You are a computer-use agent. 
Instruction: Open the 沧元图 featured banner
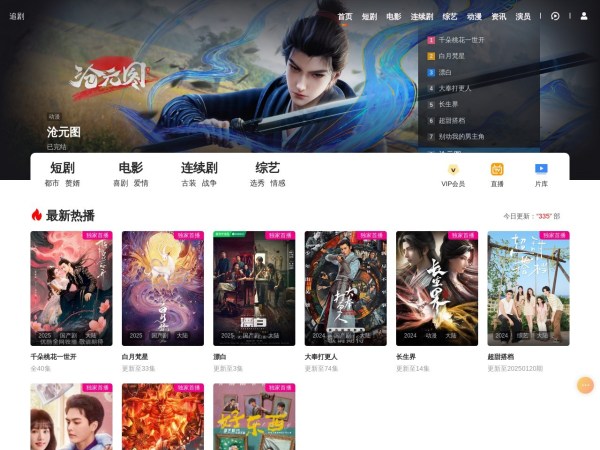coord(64,131)
